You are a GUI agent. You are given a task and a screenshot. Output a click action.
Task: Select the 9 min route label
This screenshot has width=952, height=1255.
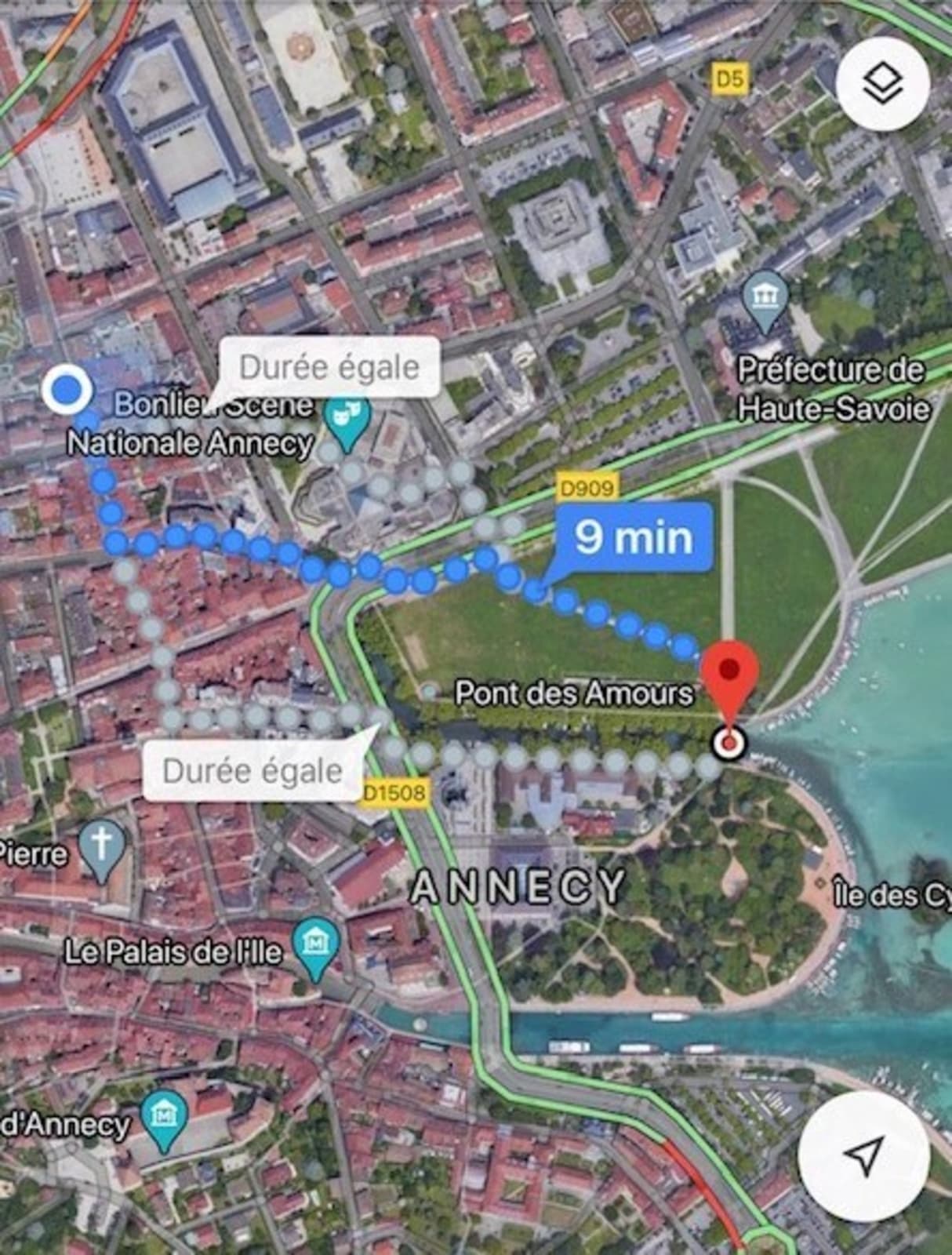coord(634,538)
